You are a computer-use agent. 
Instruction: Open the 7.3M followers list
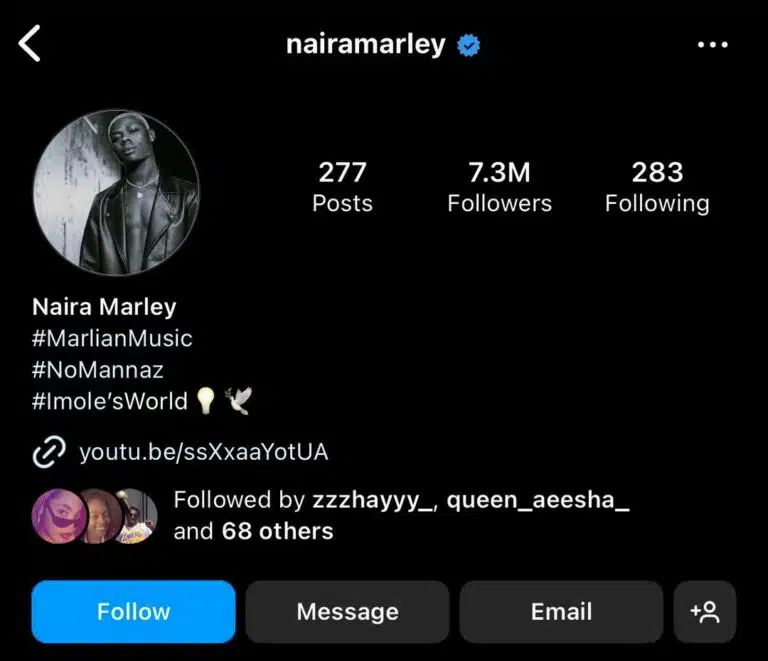pyautogui.click(x=499, y=187)
